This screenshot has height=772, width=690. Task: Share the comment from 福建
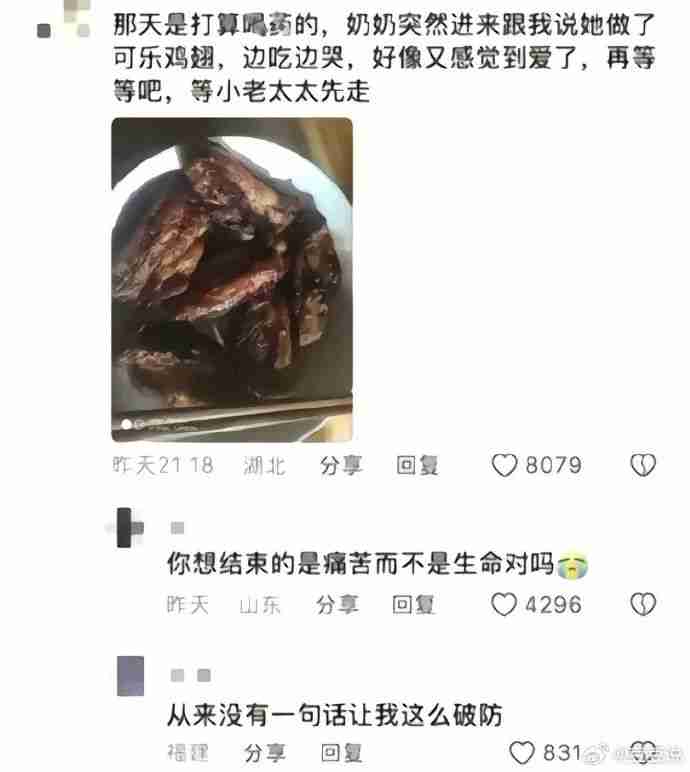pos(265,752)
